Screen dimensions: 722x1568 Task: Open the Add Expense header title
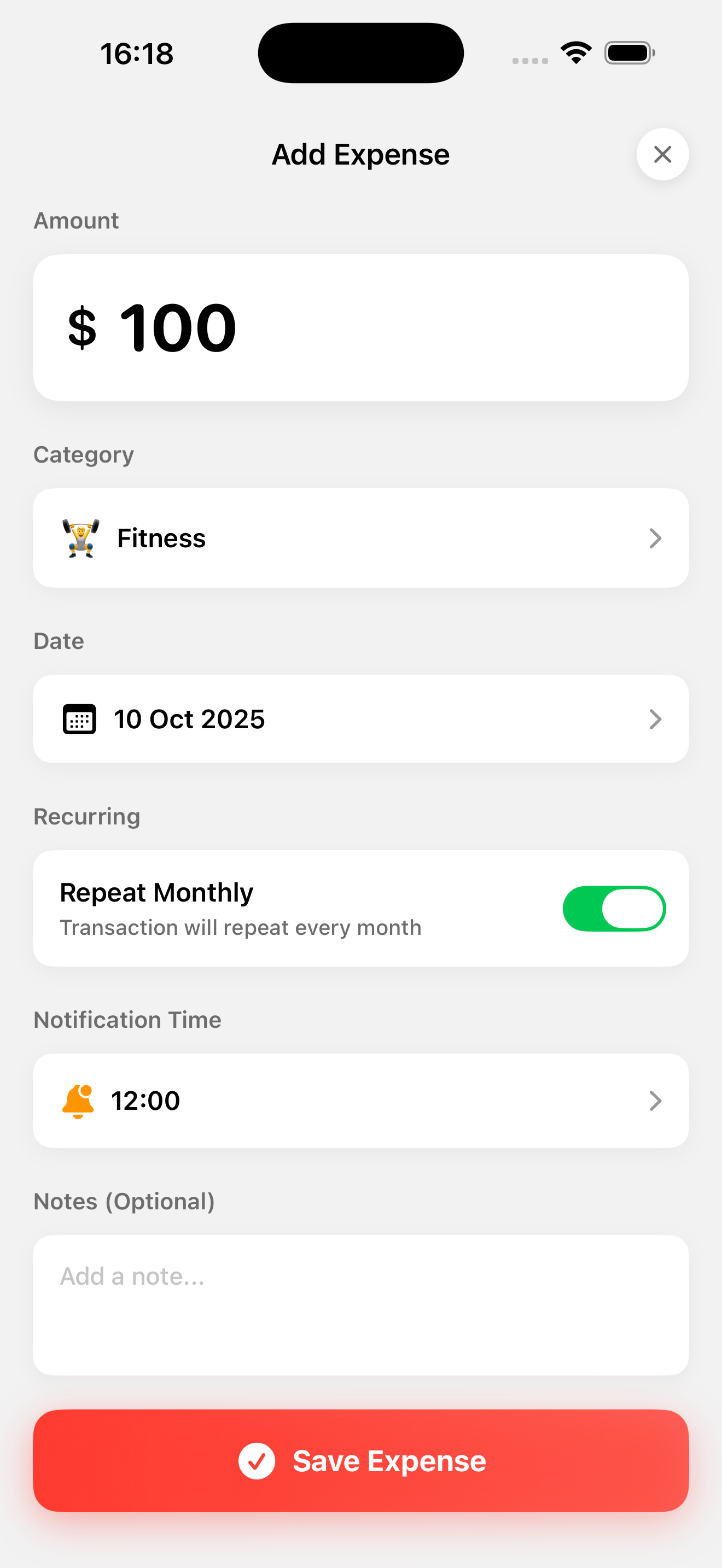point(360,154)
